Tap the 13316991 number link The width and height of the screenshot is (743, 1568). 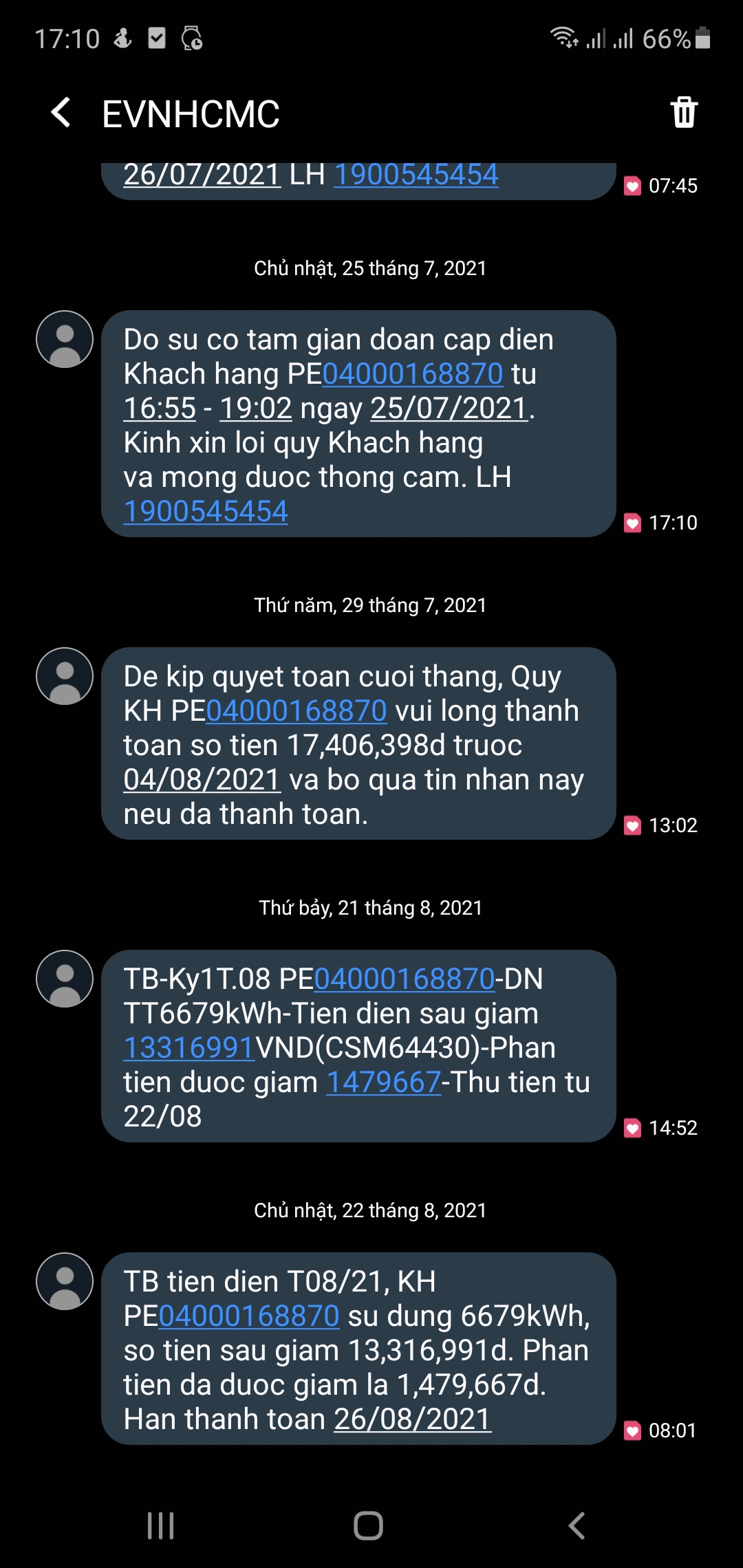(x=189, y=1048)
